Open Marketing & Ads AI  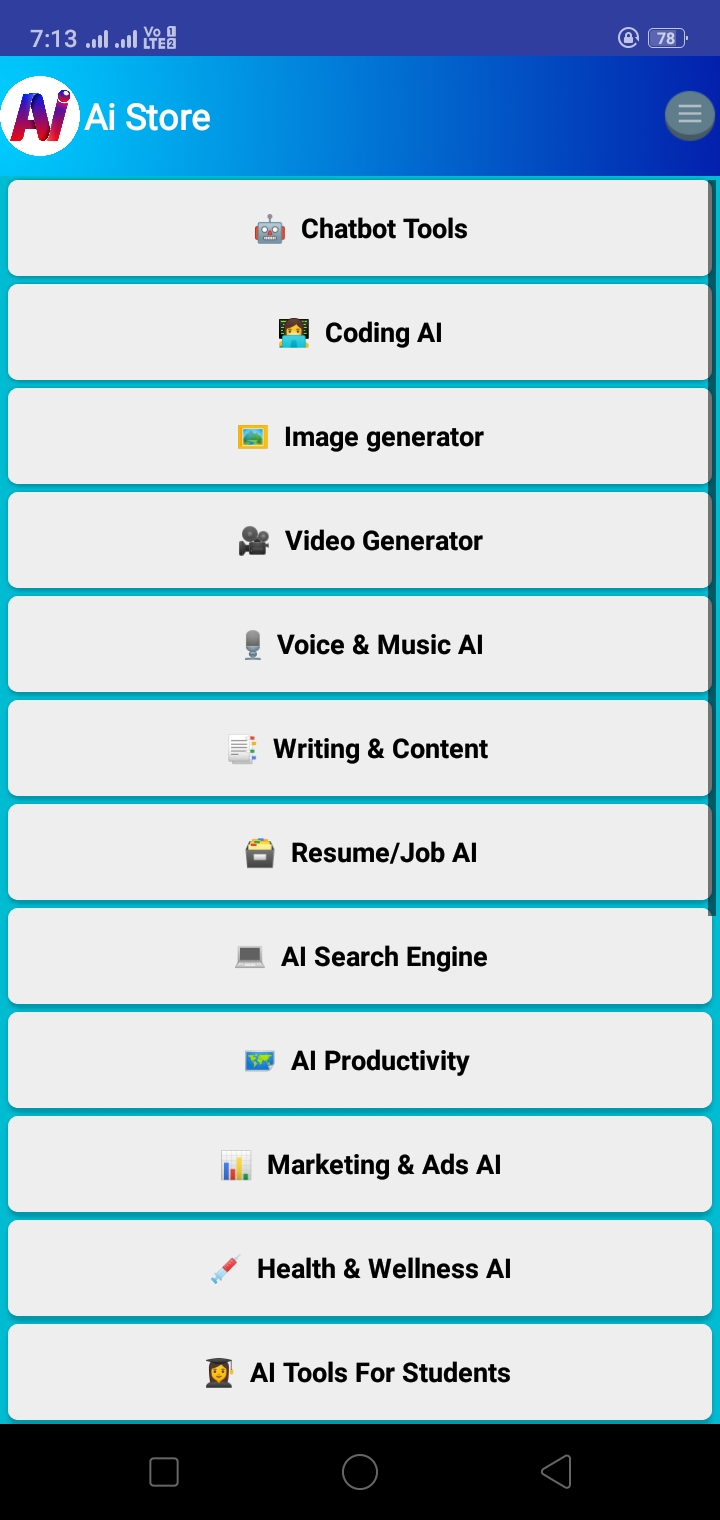pyautogui.click(x=360, y=1165)
